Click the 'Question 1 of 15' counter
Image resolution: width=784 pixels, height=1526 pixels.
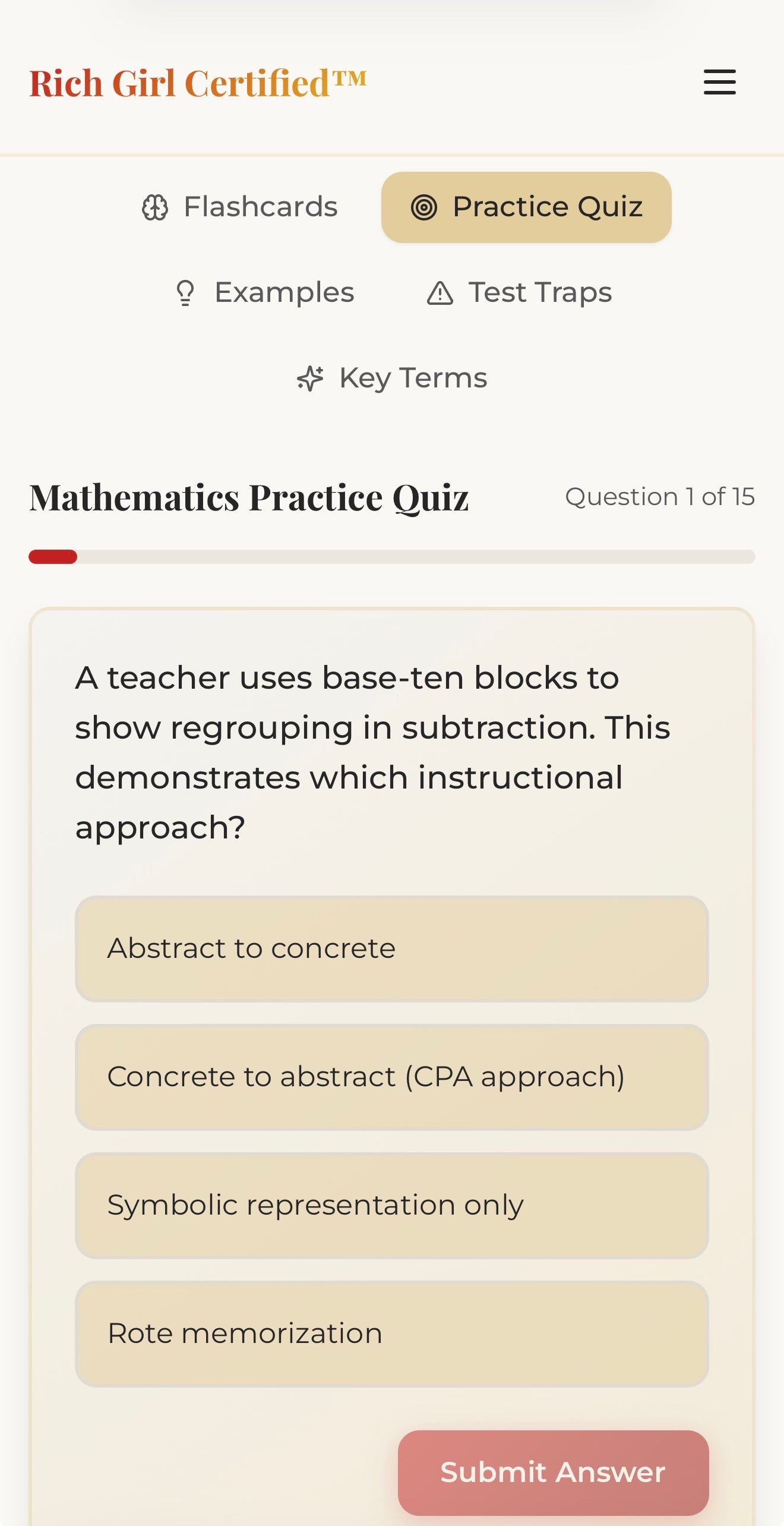(x=659, y=497)
